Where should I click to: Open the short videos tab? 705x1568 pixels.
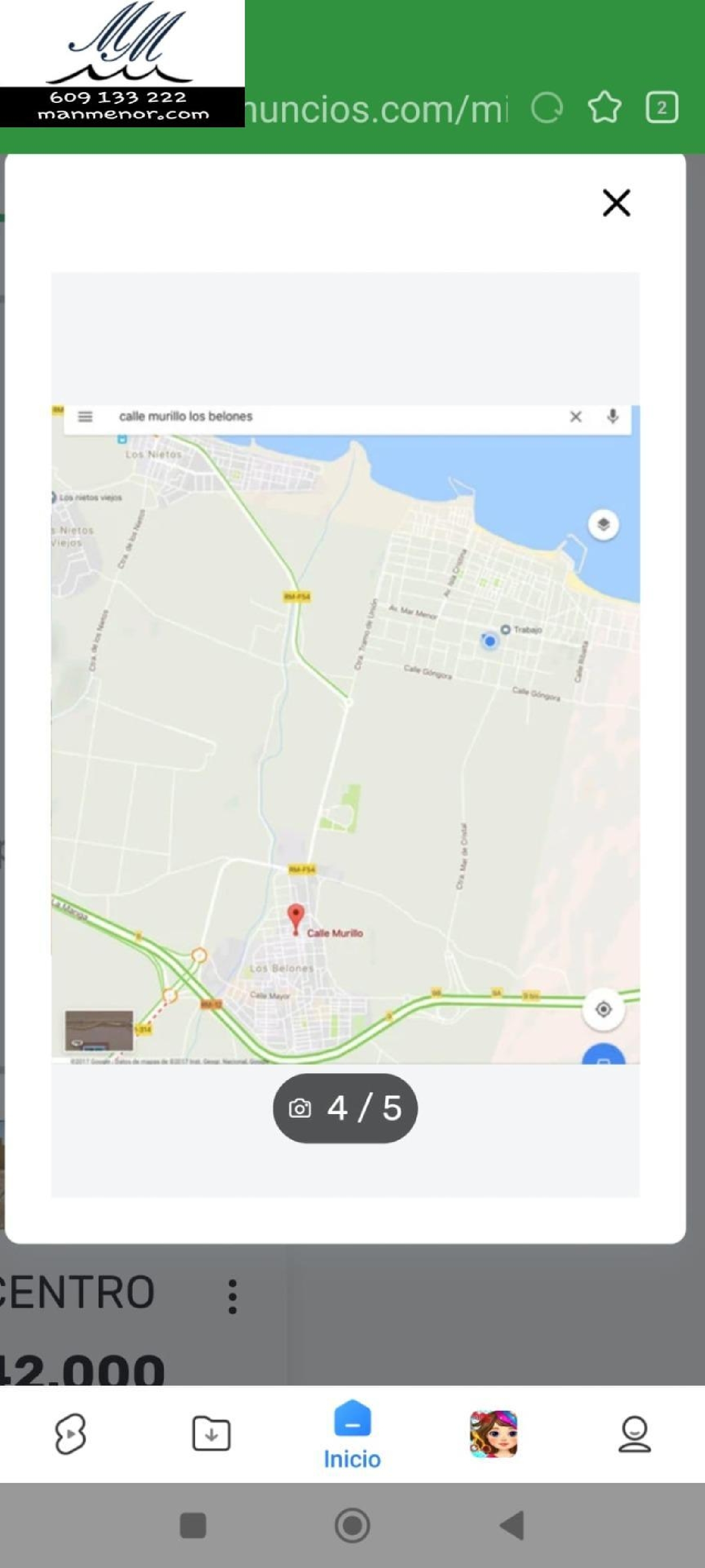coord(70,1434)
